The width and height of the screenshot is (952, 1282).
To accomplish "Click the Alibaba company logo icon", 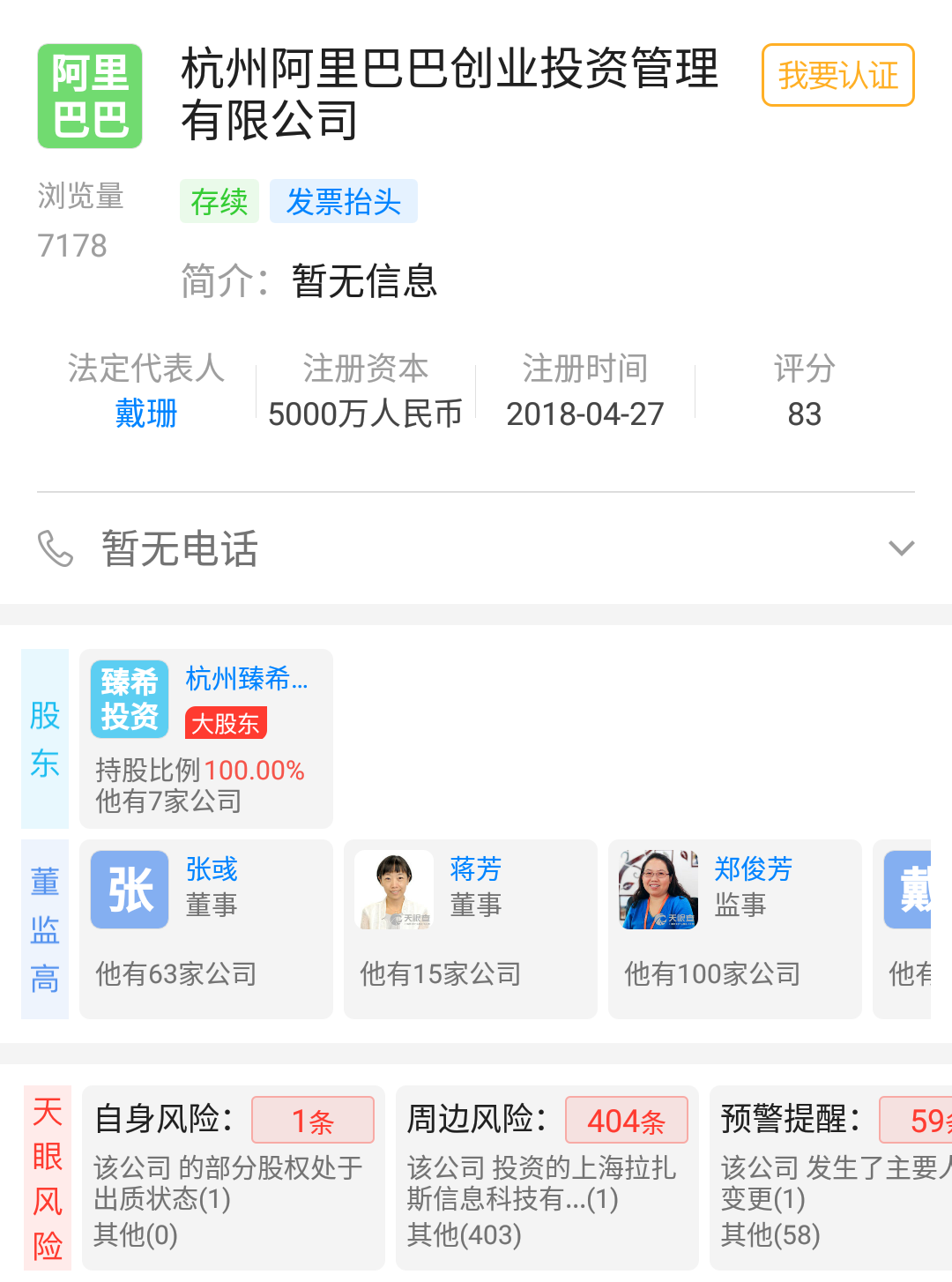I will [x=89, y=94].
